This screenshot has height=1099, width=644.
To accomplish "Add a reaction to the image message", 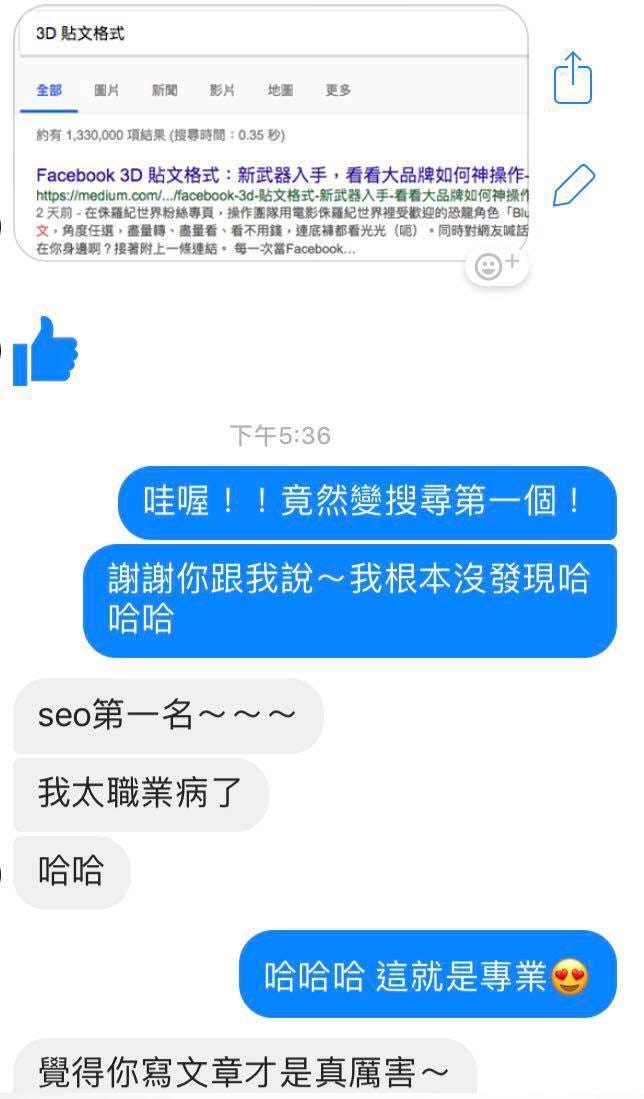I will tap(497, 265).
